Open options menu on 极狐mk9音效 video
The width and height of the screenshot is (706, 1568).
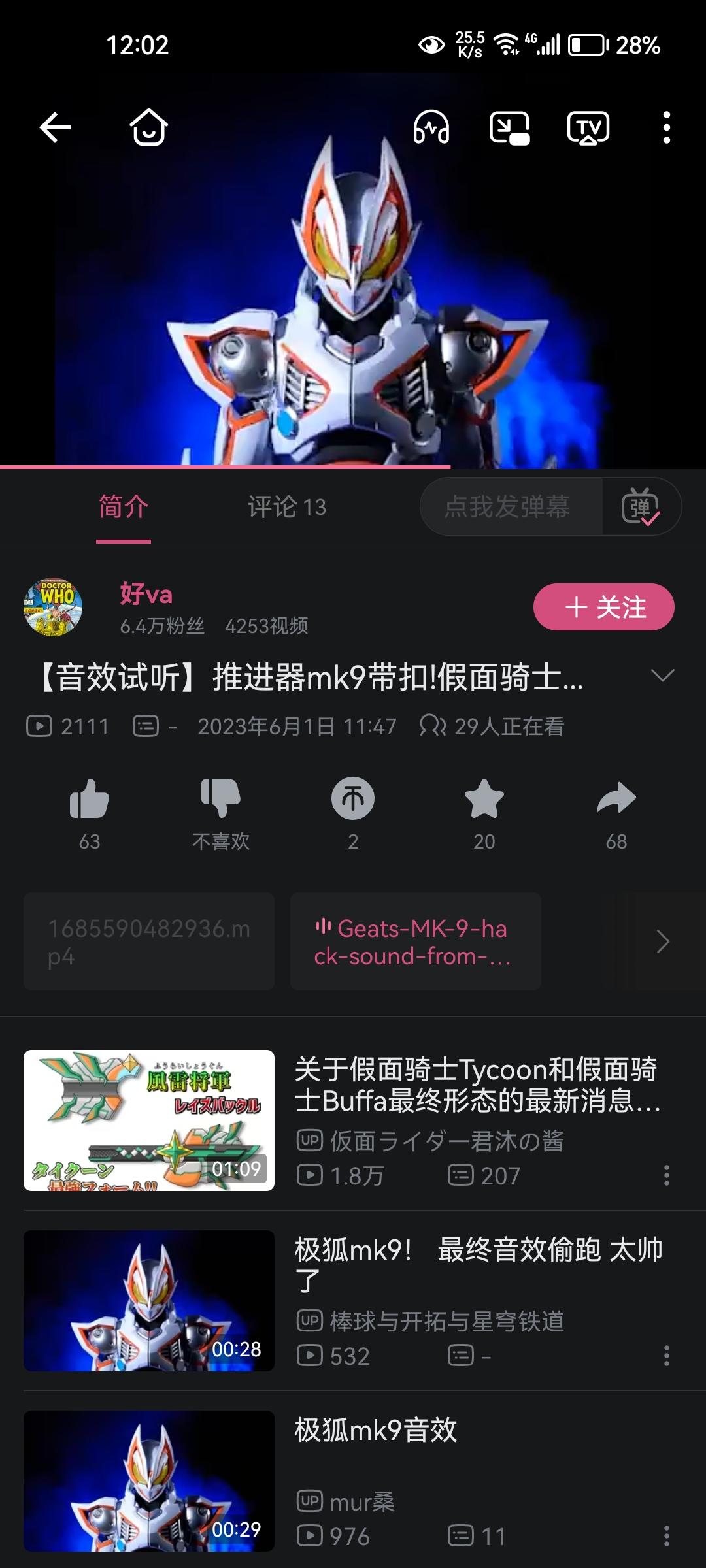pyautogui.click(x=668, y=1535)
